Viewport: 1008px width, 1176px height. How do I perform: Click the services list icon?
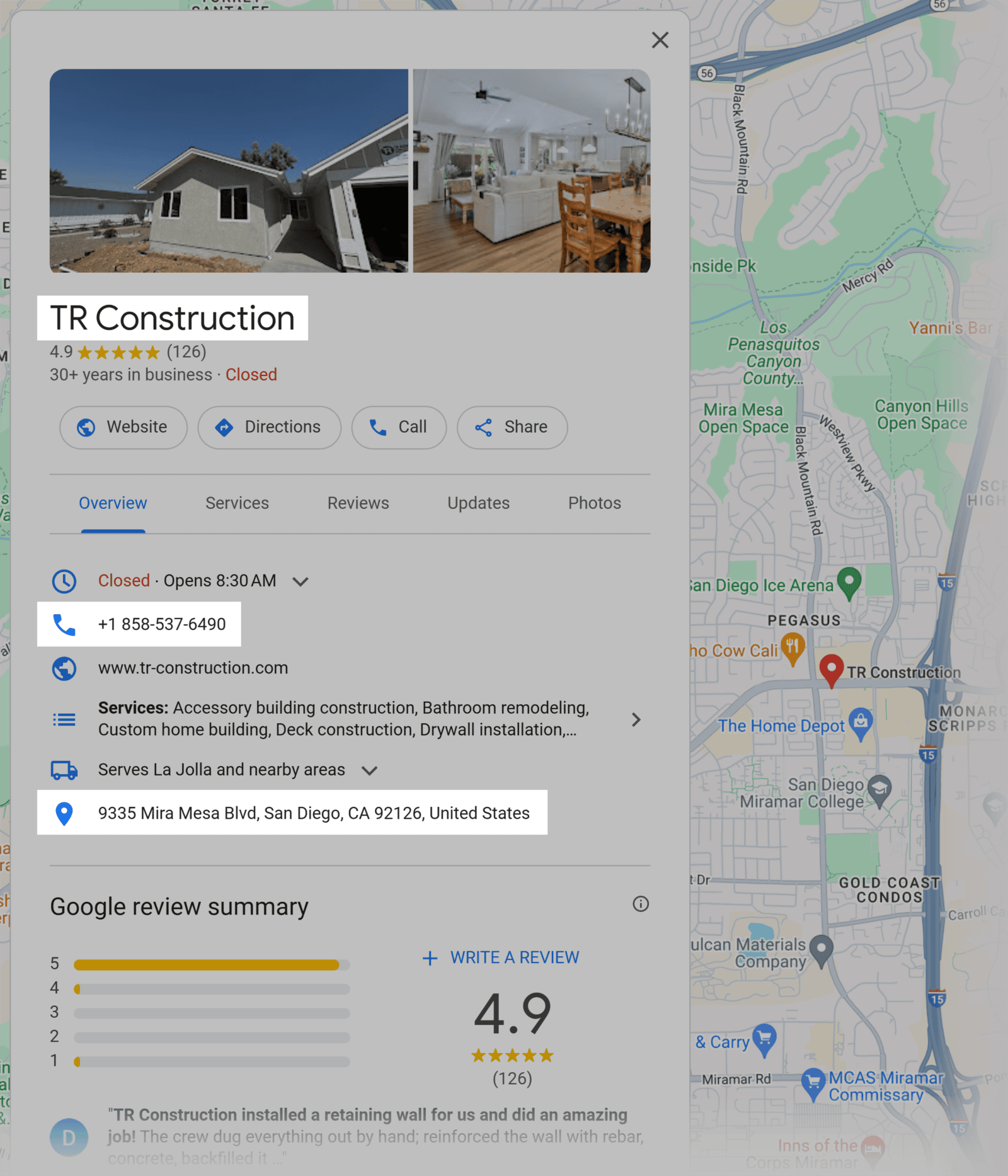click(x=64, y=719)
